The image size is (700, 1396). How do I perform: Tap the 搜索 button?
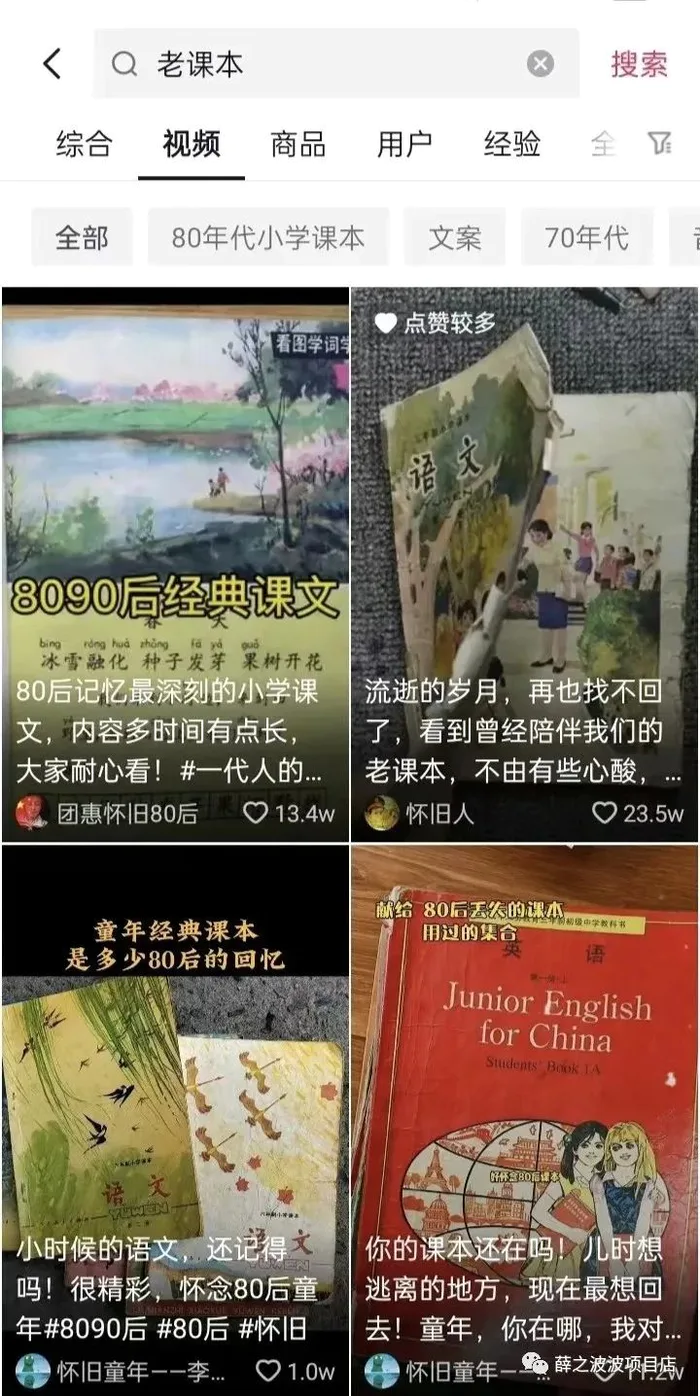[x=640, y=64]
